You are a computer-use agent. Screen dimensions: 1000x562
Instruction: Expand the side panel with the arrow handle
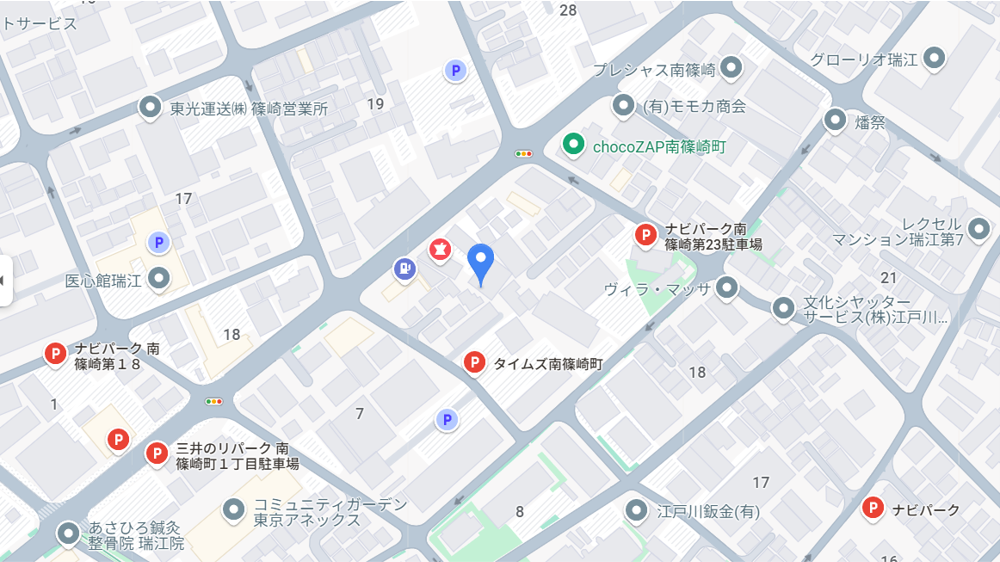point(3,281)
